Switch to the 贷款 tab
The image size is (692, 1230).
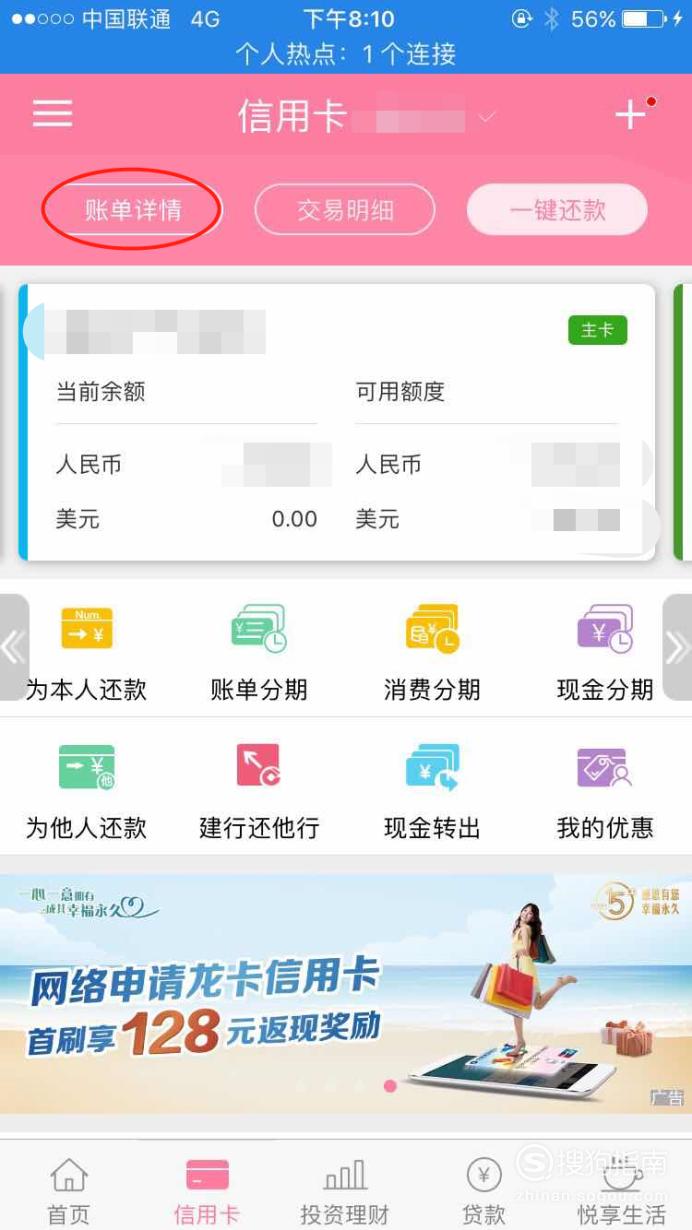(x=484, y=1190)
